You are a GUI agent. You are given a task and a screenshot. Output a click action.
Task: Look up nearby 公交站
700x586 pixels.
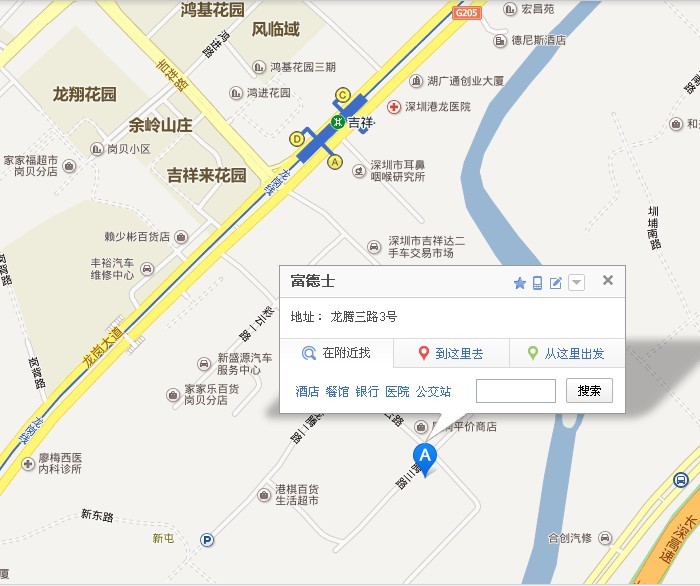[x=433, y=391]
